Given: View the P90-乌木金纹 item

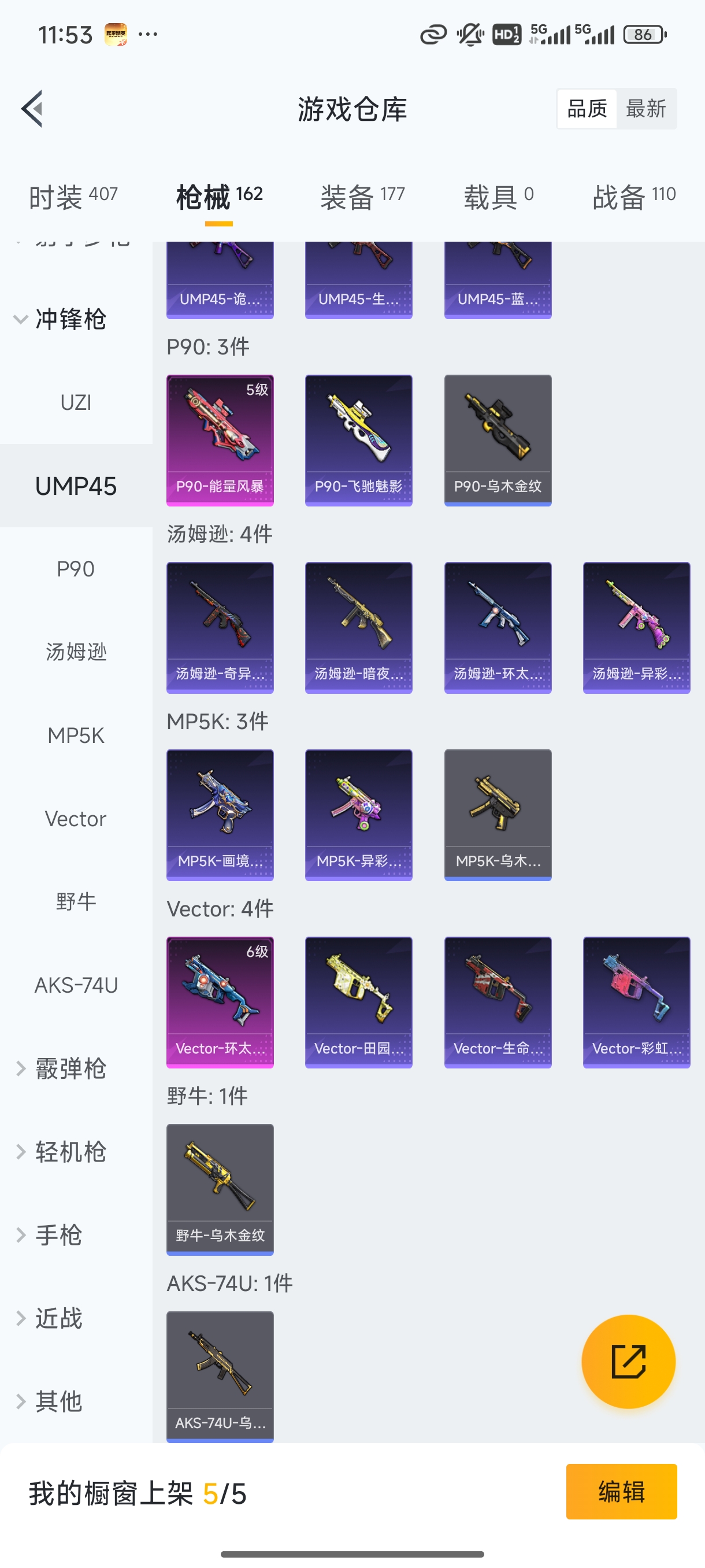Looking at the screenshot, I should coord(498,440).
